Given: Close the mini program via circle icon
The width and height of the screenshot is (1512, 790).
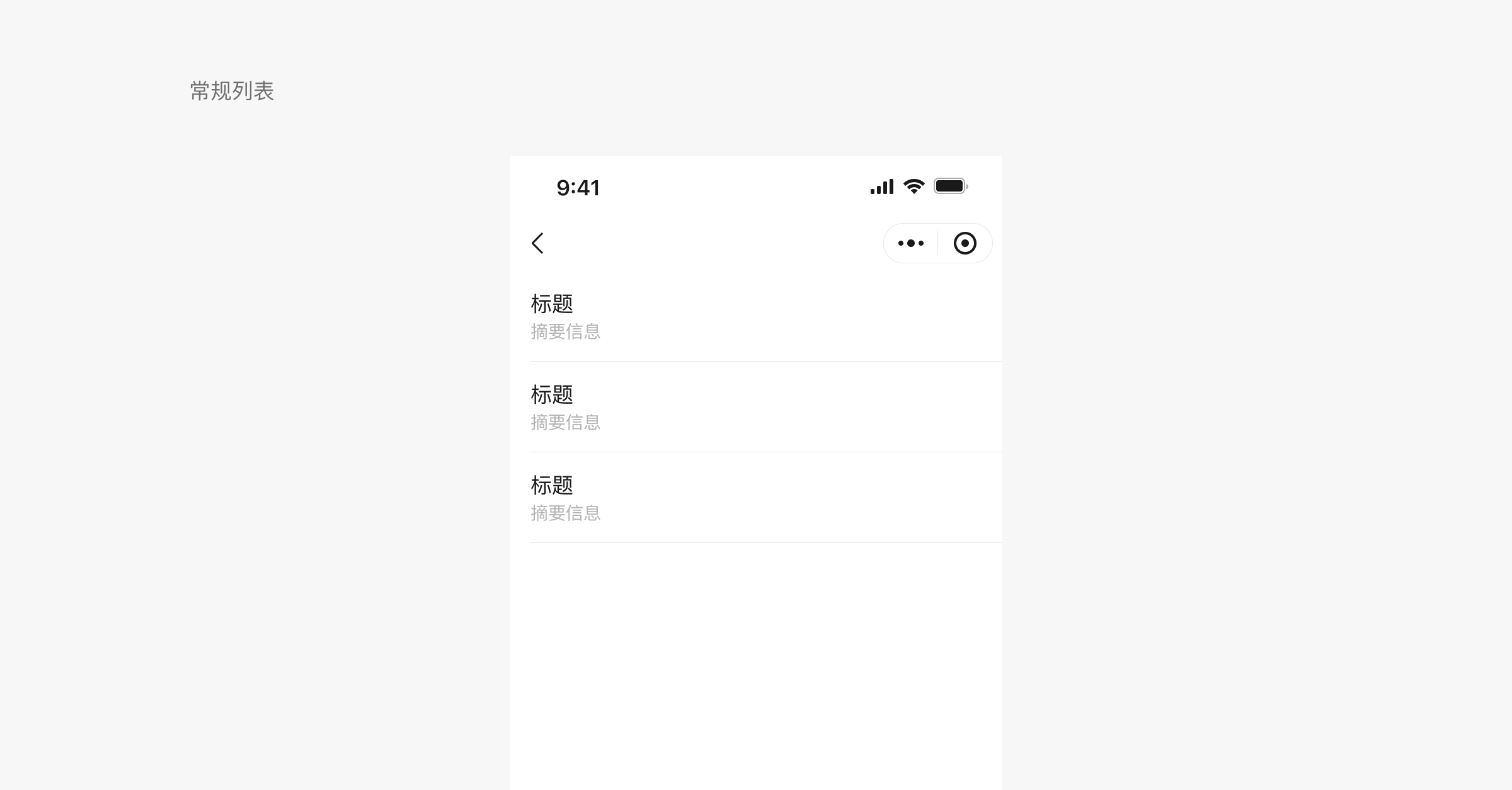Looking at the screenshot, I should [965, 243].
